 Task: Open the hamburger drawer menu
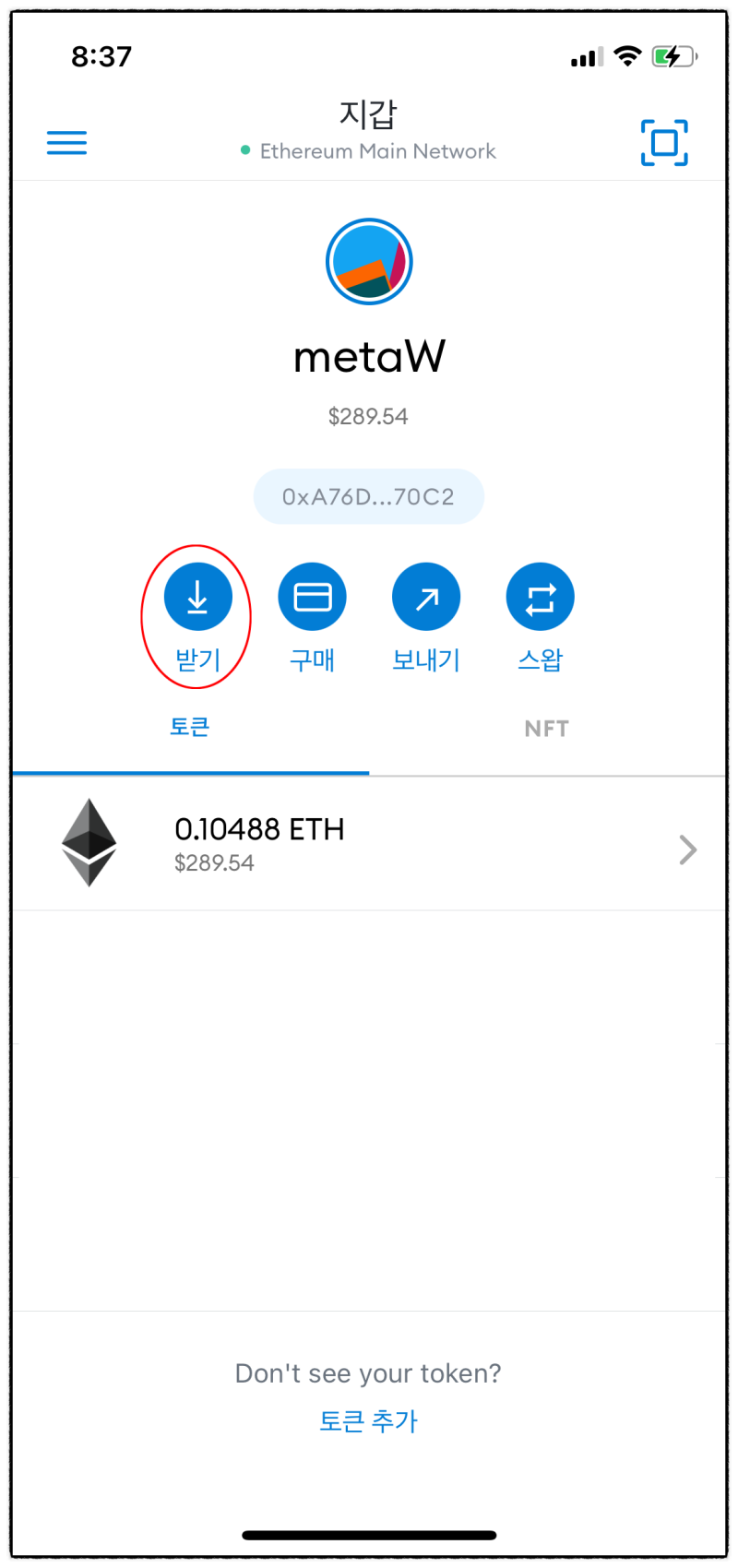point(66,143)
